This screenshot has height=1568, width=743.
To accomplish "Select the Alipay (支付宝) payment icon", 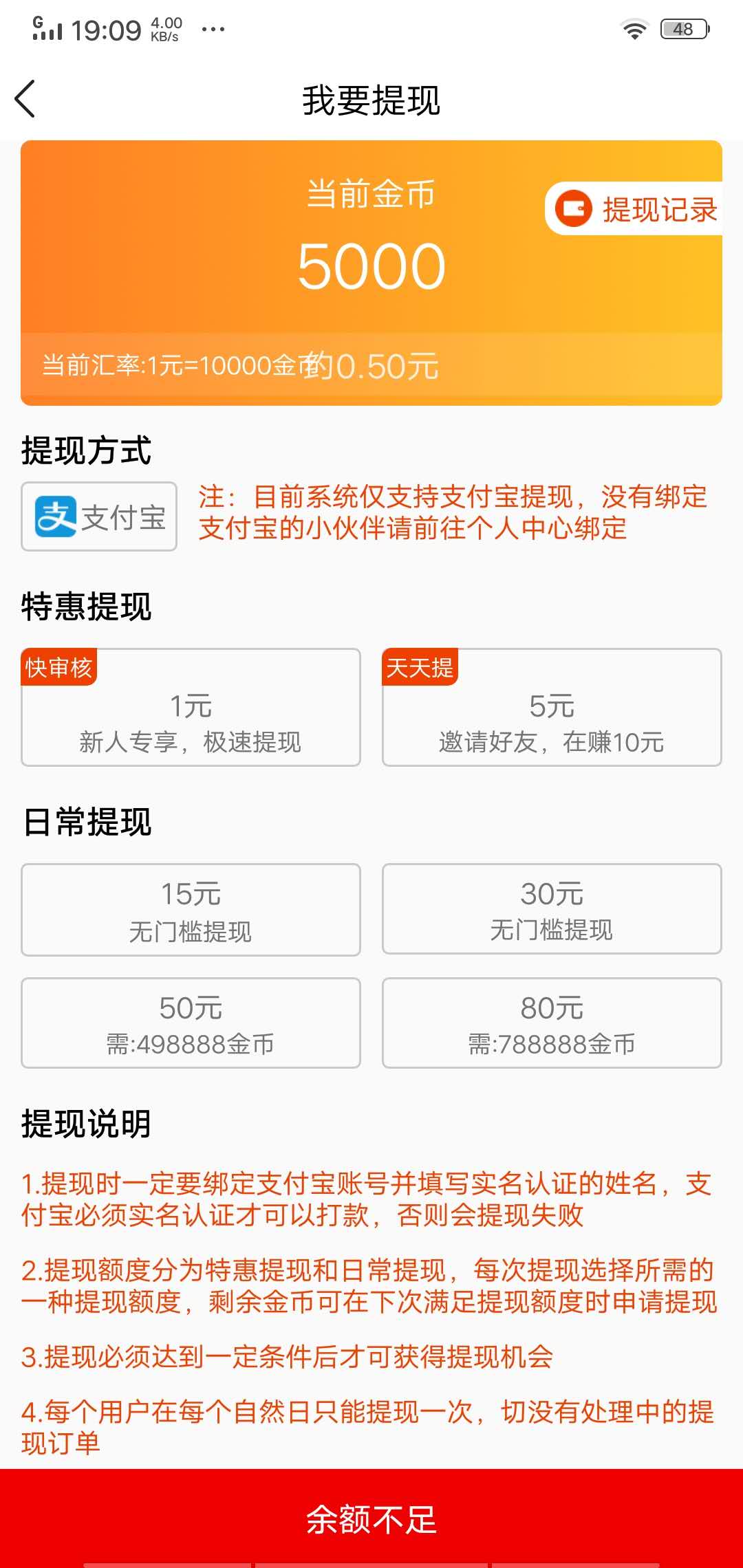I will 98,516.
